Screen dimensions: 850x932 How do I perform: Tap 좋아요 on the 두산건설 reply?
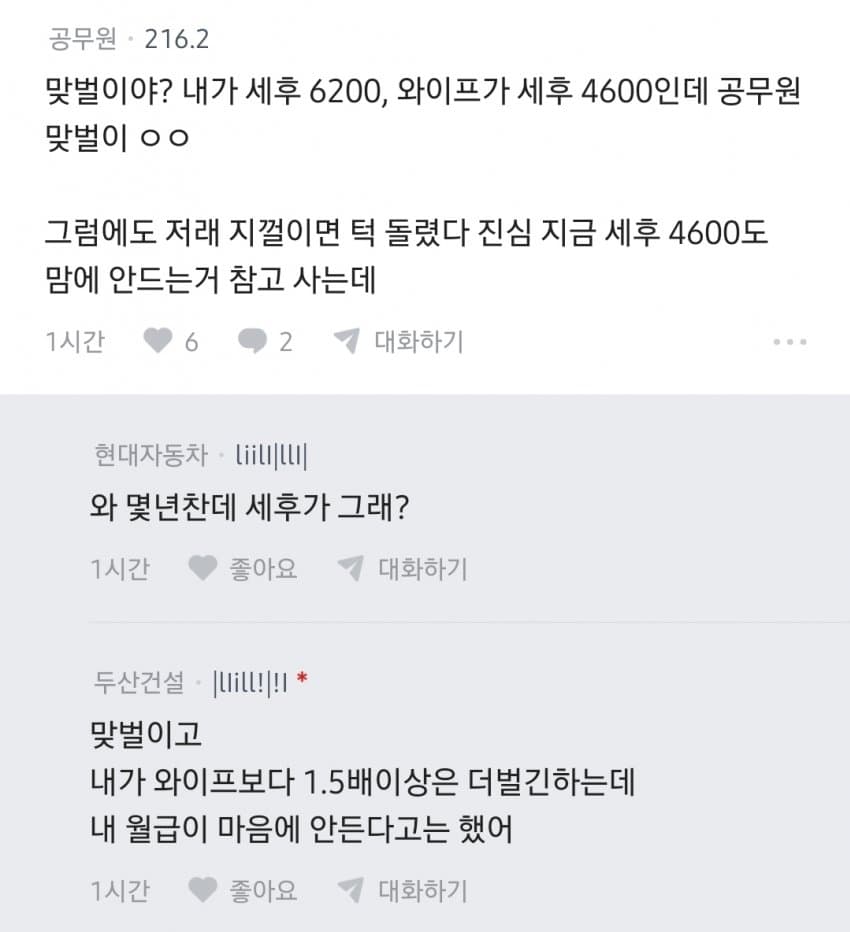[x=243, y=889]
